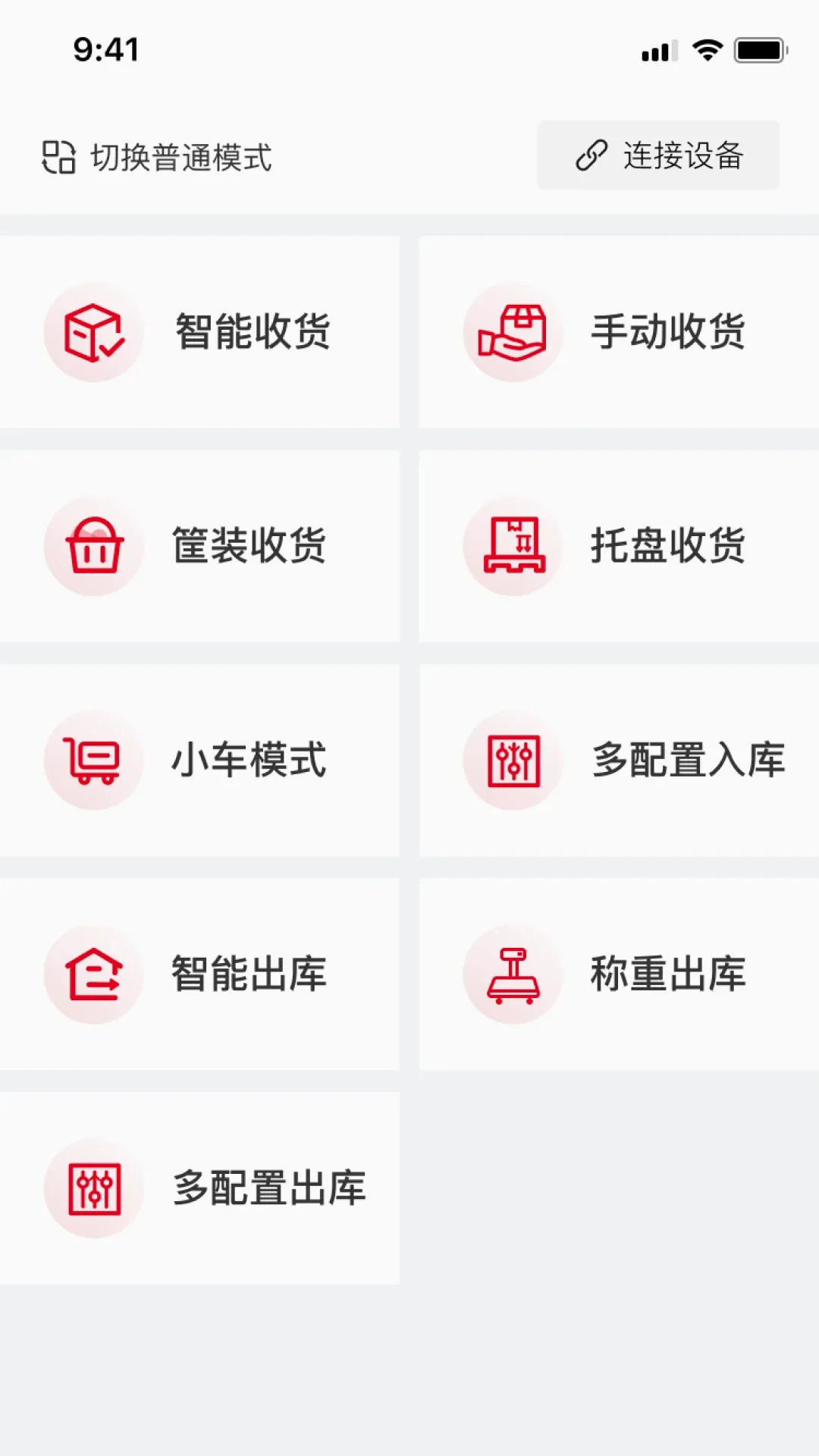Tap the 连接设备 button
This screenshot has width=819, height=1456.
pos(658,155)
